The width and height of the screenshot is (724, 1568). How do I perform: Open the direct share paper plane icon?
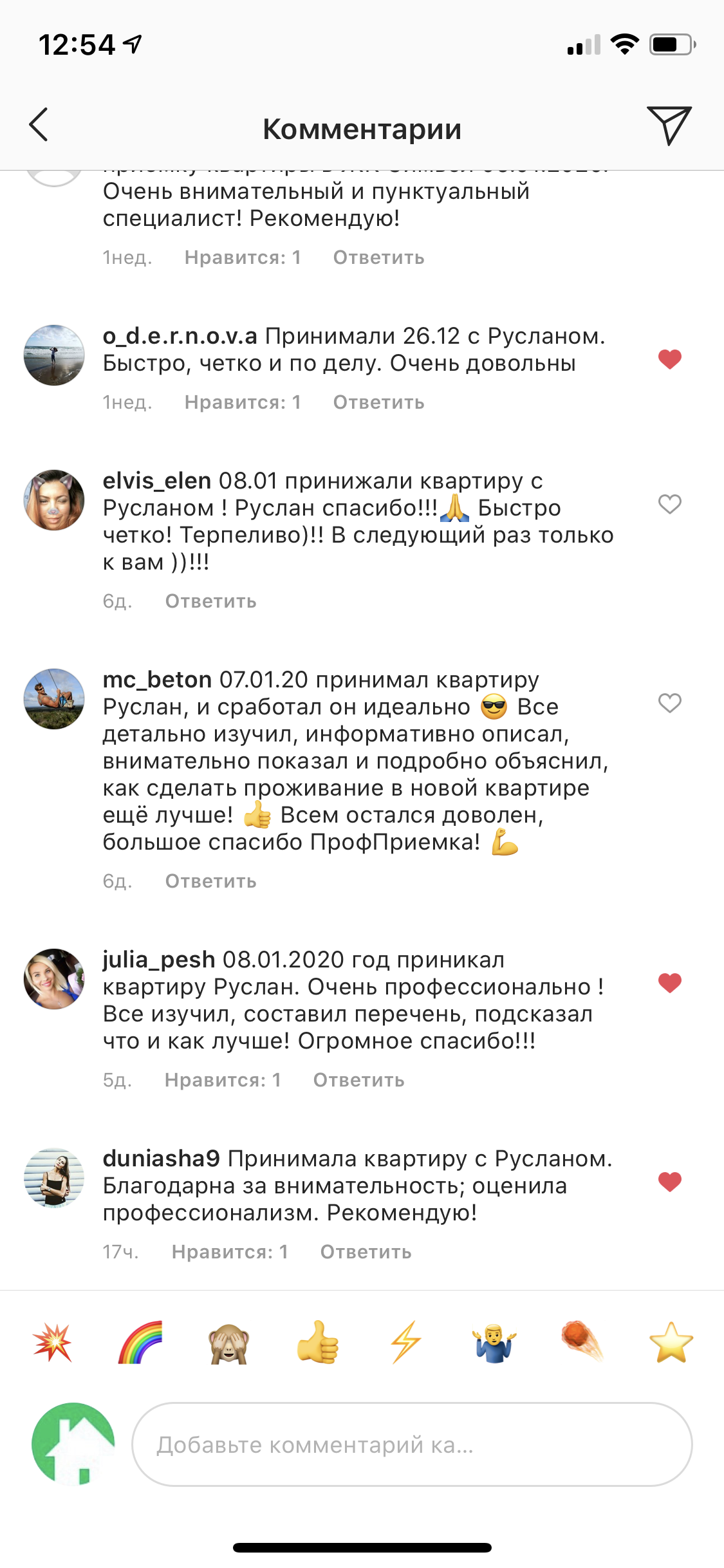pos(669,125)
